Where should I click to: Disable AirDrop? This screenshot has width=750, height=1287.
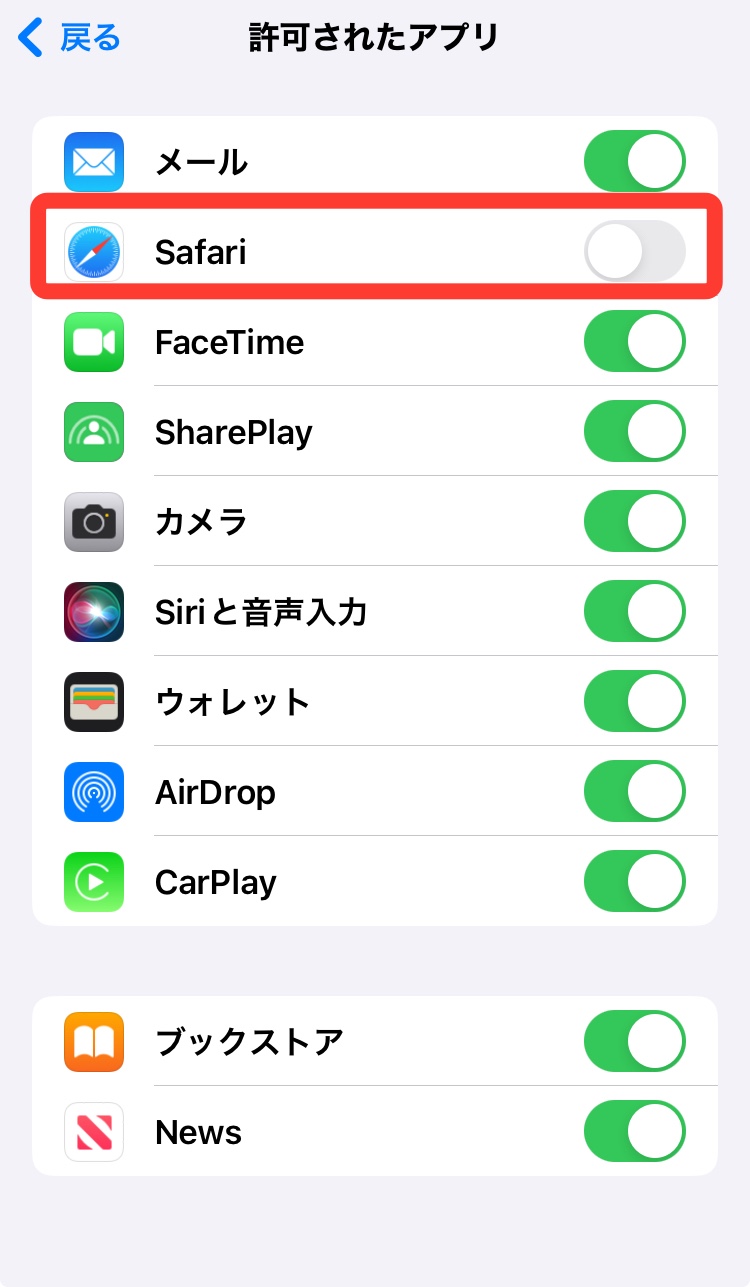coord(634,791)
